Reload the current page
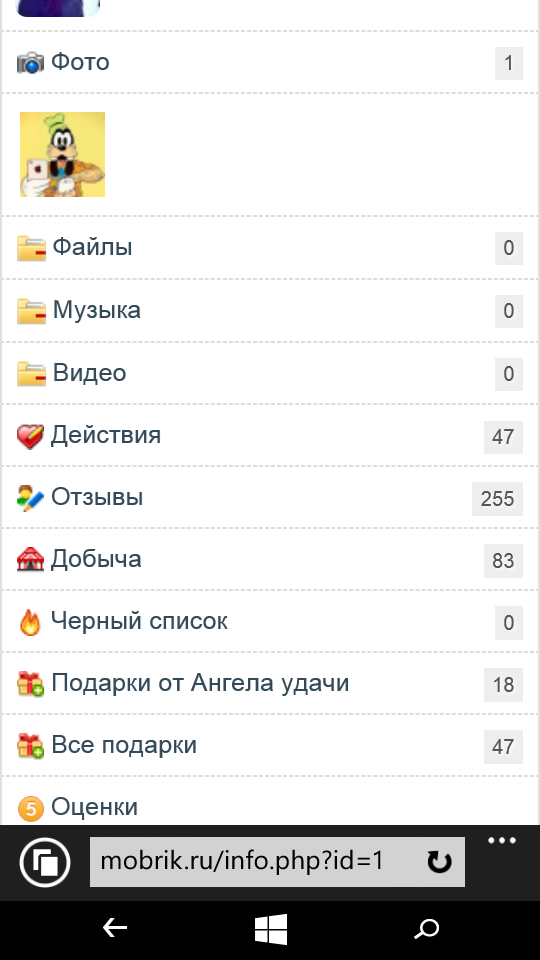 point(439,862)
